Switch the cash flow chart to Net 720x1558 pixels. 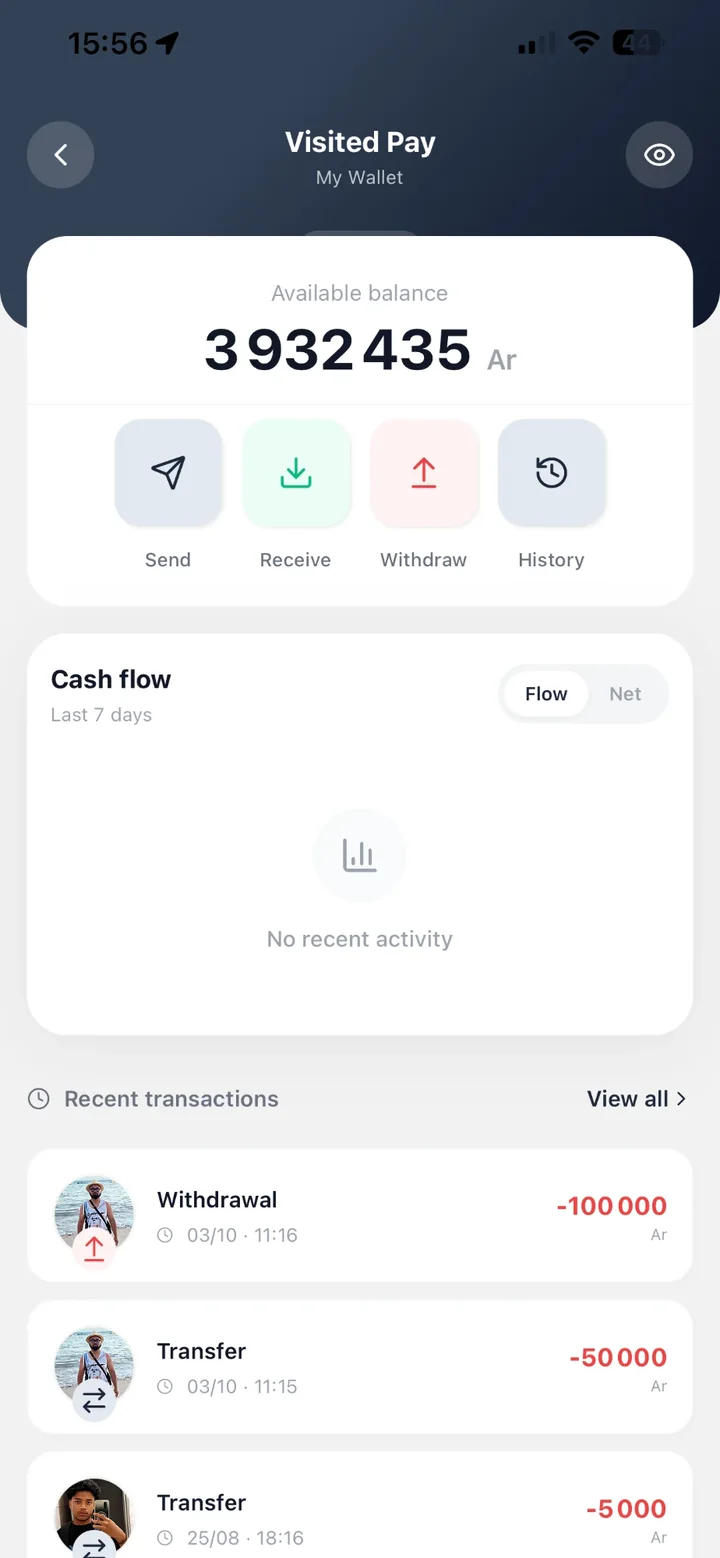(x=625, y=694)
